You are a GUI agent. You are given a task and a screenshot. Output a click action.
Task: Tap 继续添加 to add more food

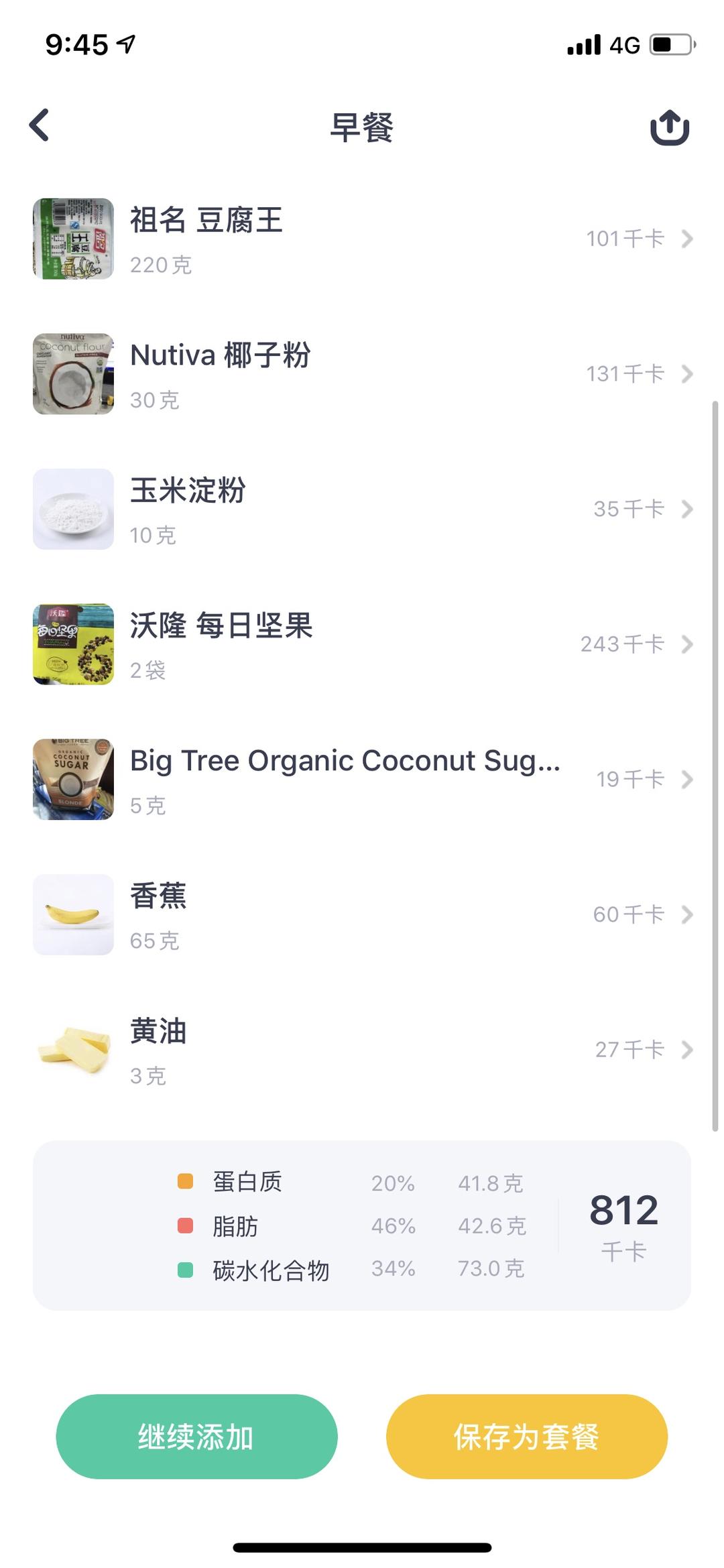[x=196, y=1437]
